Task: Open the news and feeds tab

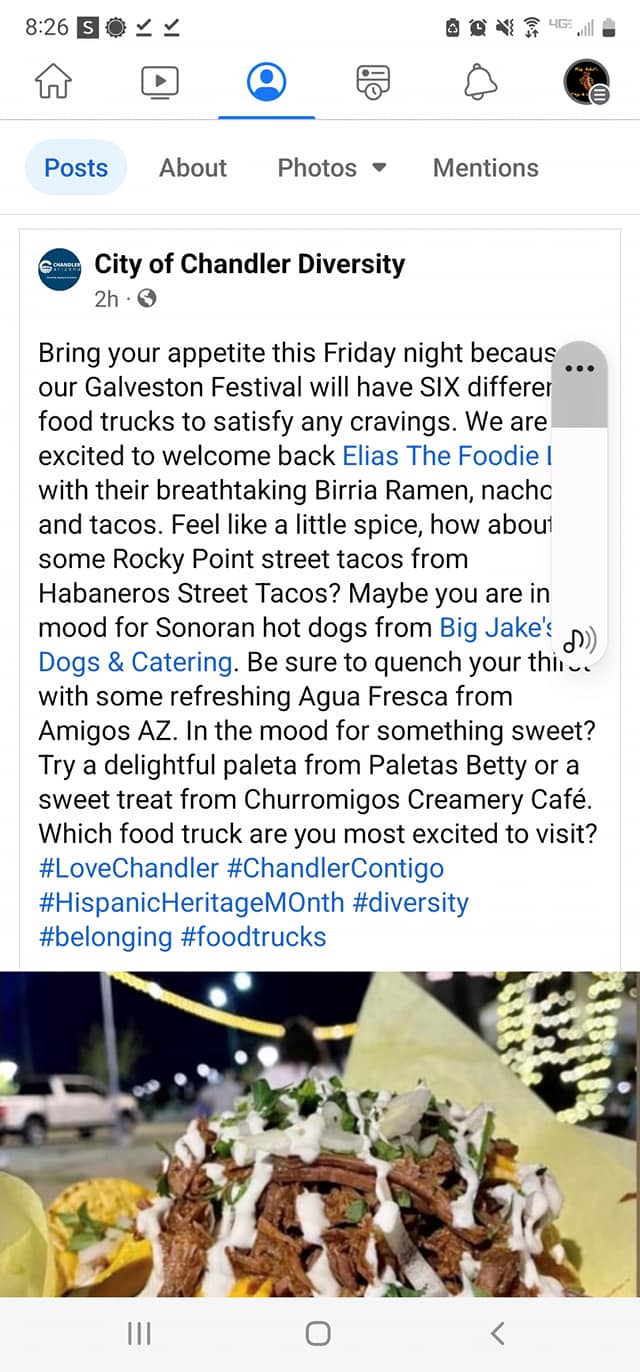Action: (x=373, y=83)
